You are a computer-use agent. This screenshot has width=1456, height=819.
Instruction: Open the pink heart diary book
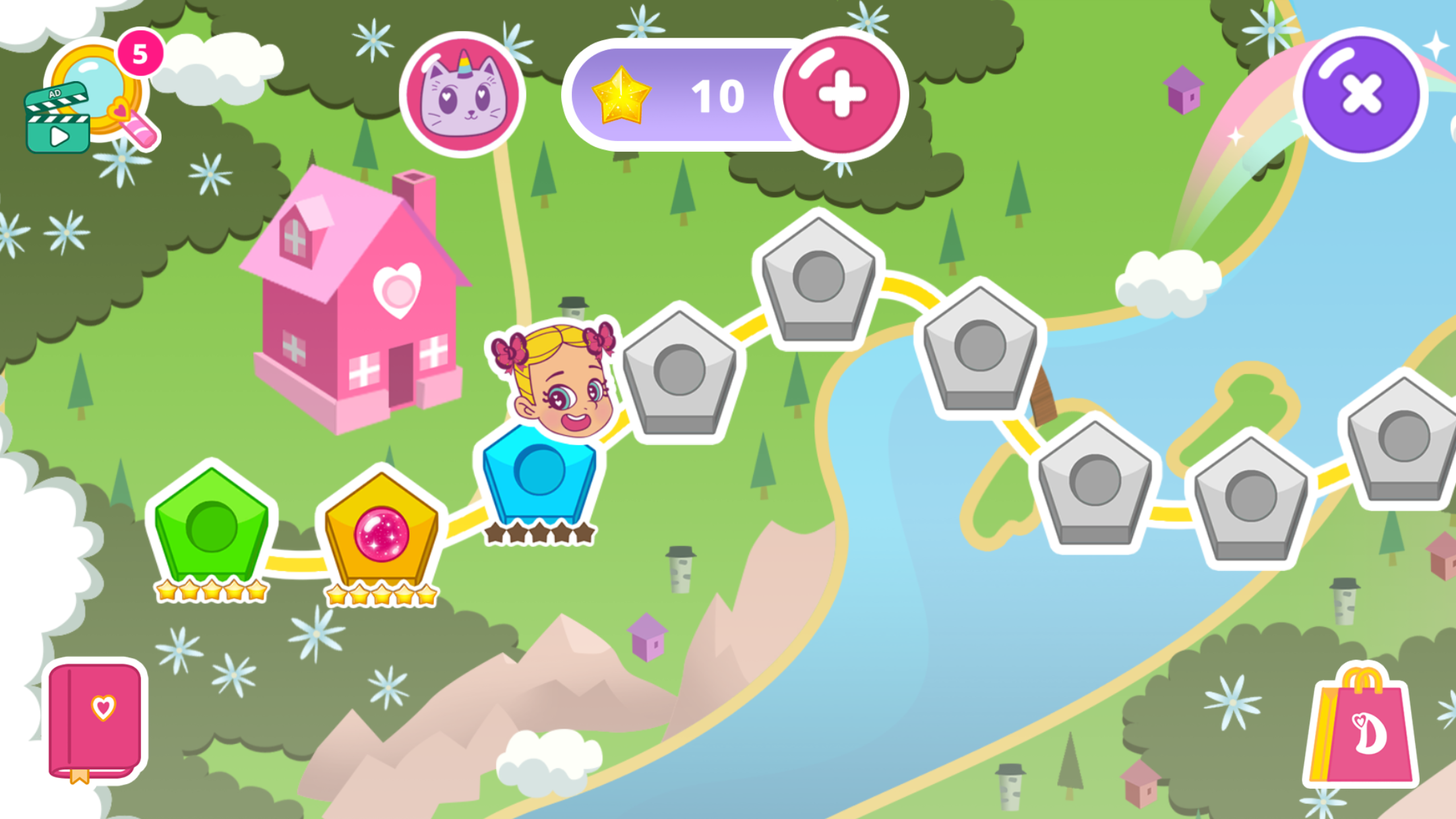tap(96, 721)
